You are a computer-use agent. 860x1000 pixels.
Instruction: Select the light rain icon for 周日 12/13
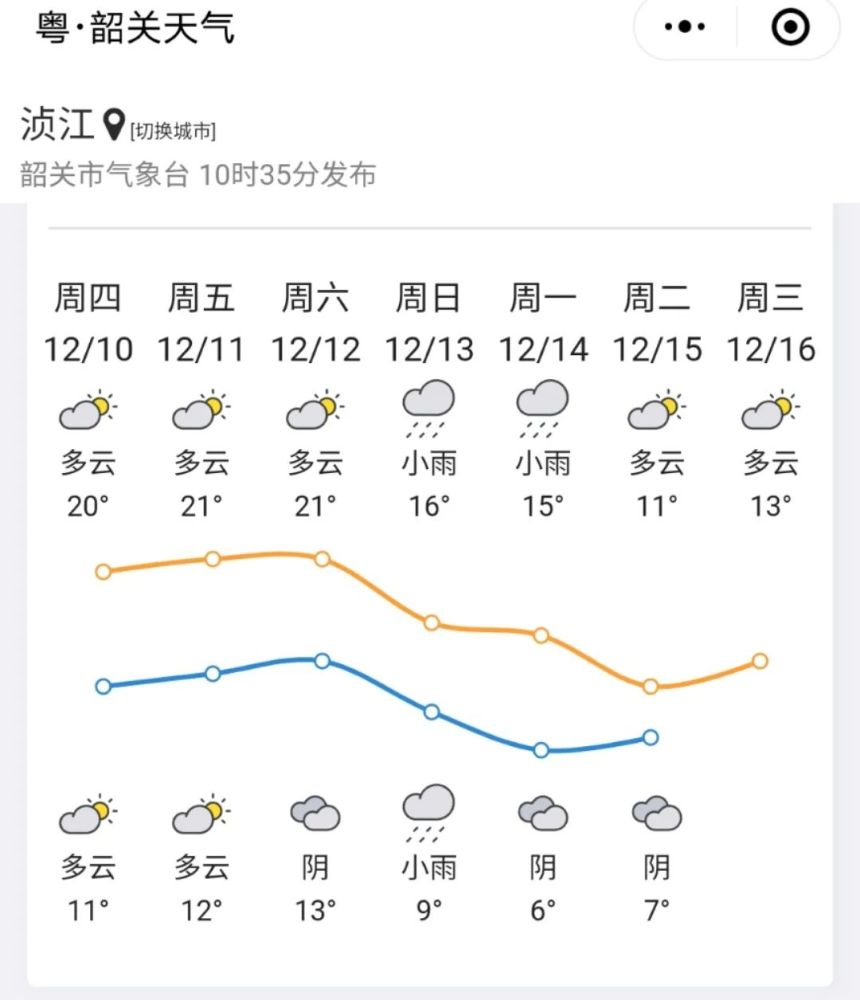[x=428, y=407]
